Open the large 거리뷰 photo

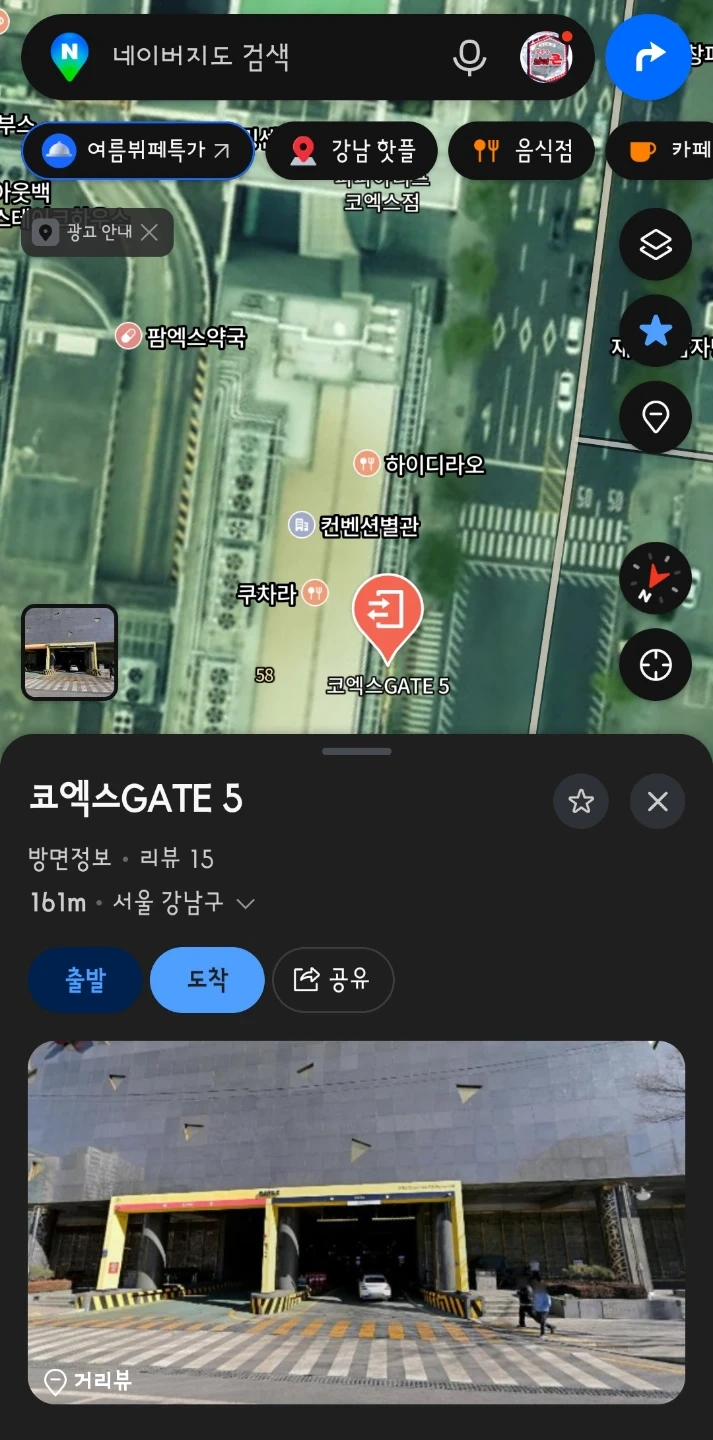356,1222
